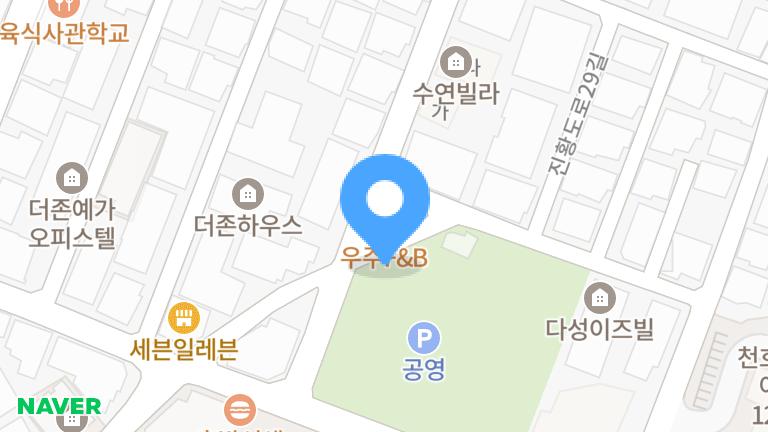This screenshot has width=768, height=432.
Task: Open the 더존예가 오피스텔 marker
Action: [x=72, y=180]
